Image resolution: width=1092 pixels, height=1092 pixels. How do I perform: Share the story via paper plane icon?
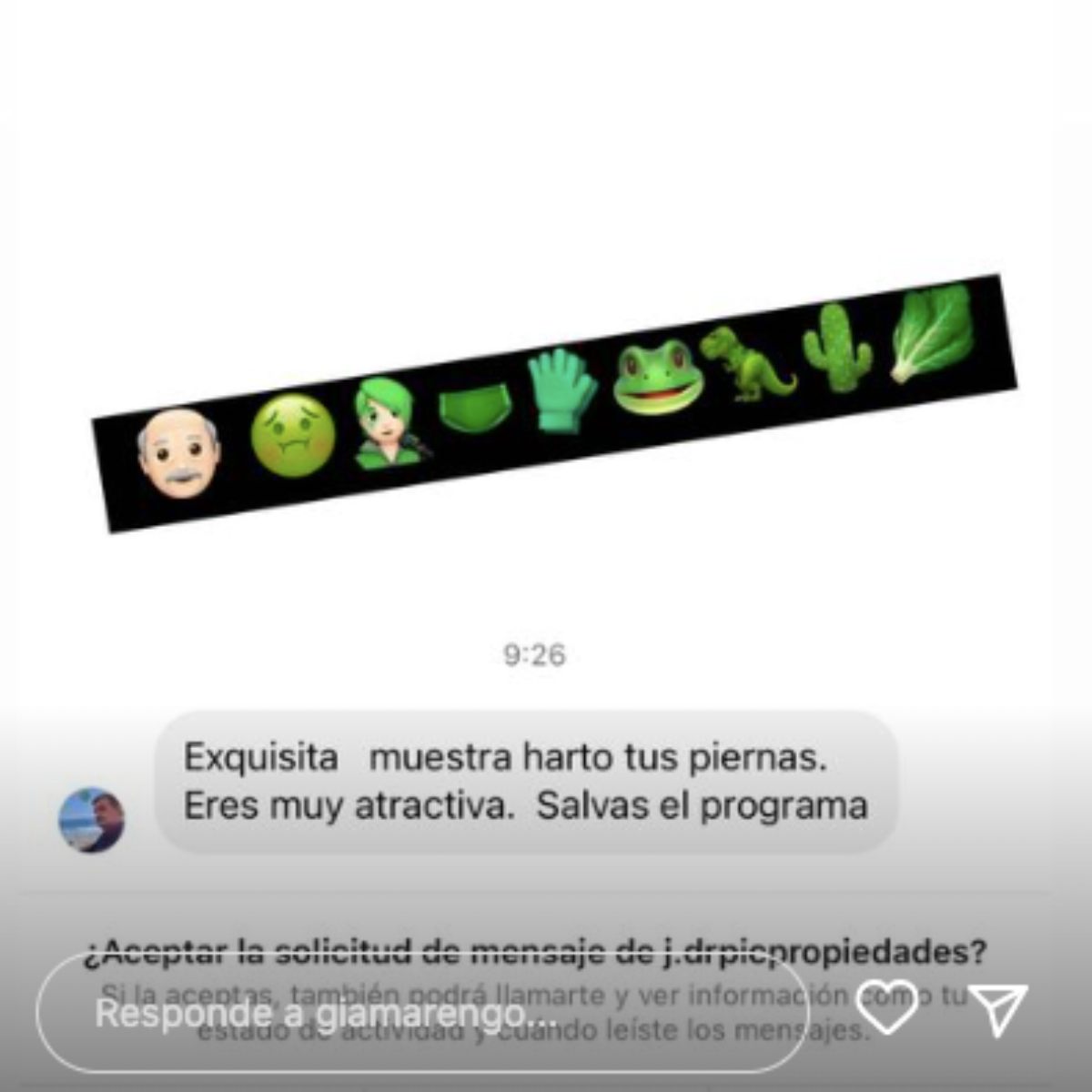pos(998,1008)
